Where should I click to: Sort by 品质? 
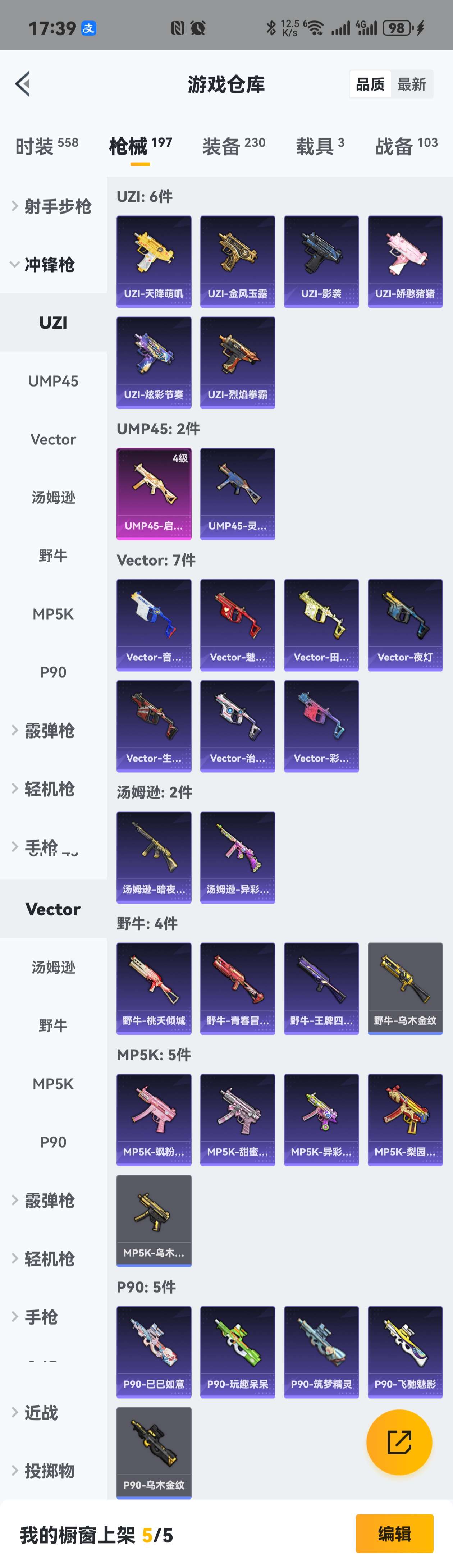(x=370, y=84)
